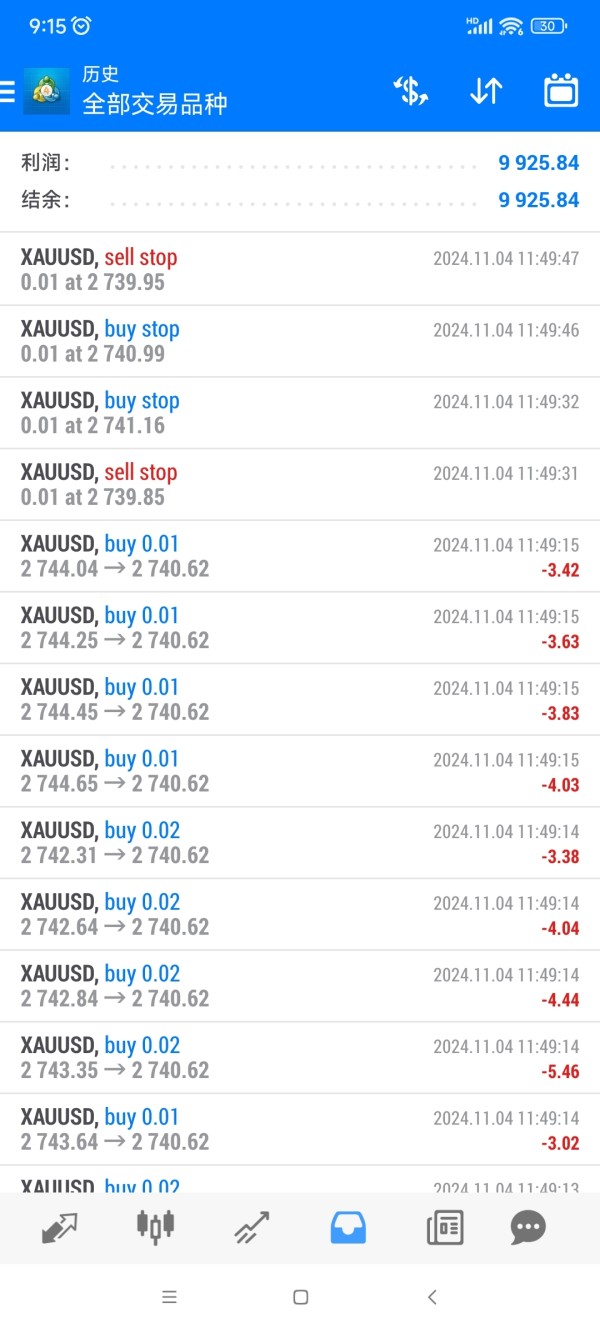Open sell stop order at 2 739.85
The height and width of the screenshot is (1333, 600).
(x=300, y=485)
